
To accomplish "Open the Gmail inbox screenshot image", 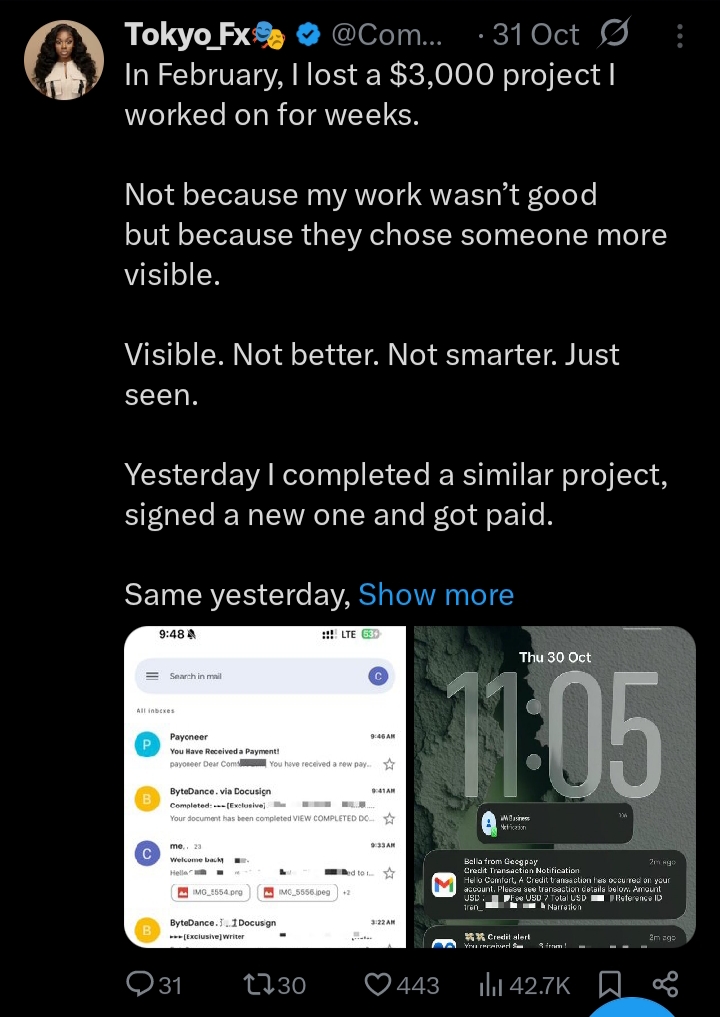I will pos(265,786).
